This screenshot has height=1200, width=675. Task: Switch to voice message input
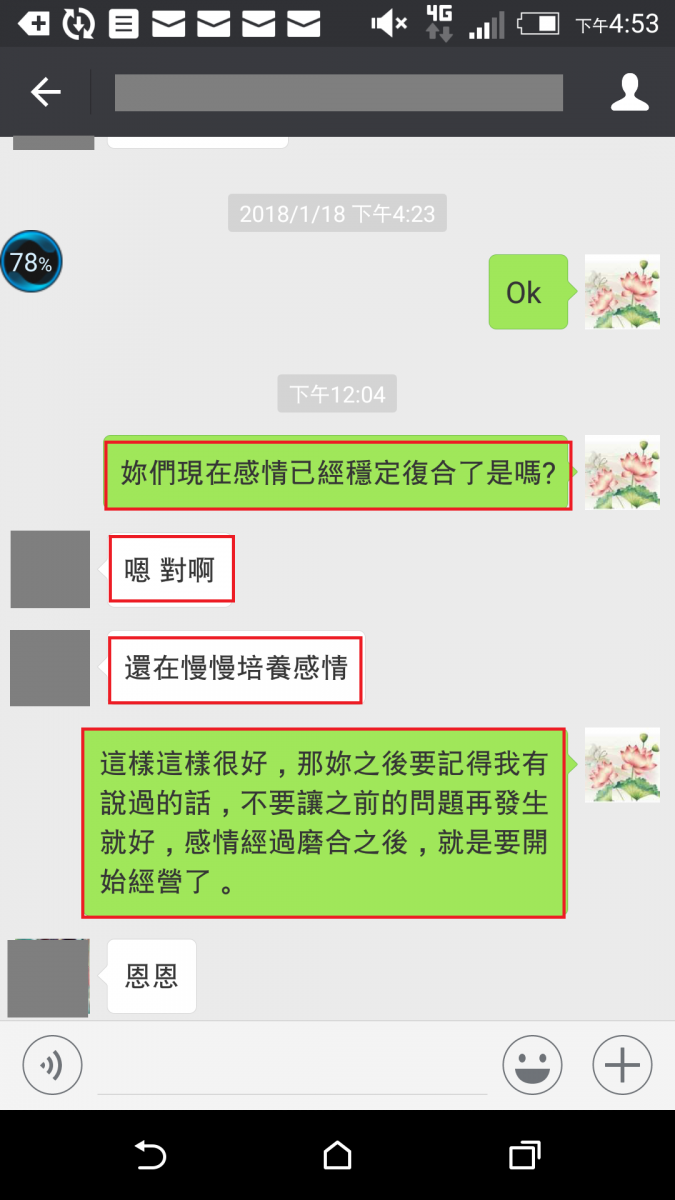tap(52, 1065)
